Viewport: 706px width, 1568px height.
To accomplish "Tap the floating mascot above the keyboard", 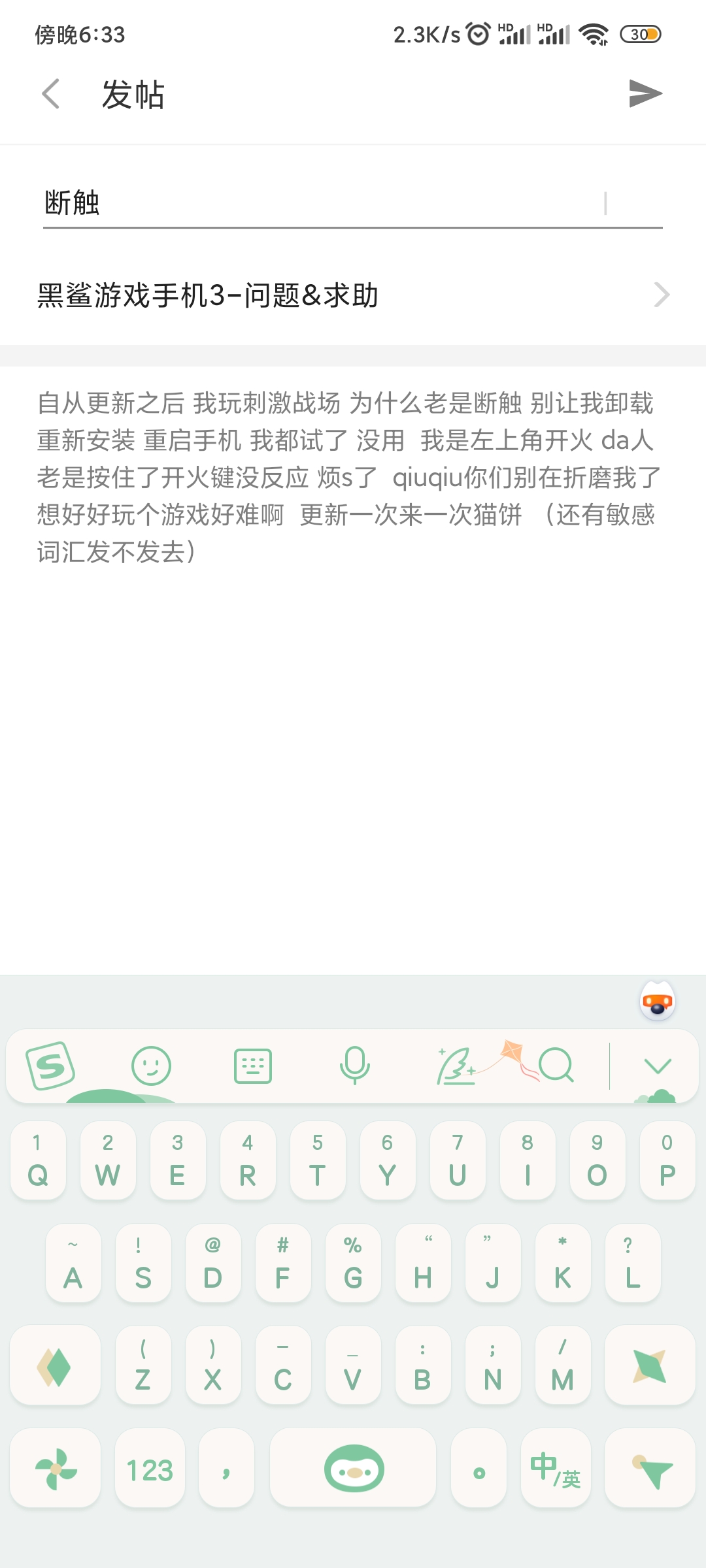I will (658, 1002).
